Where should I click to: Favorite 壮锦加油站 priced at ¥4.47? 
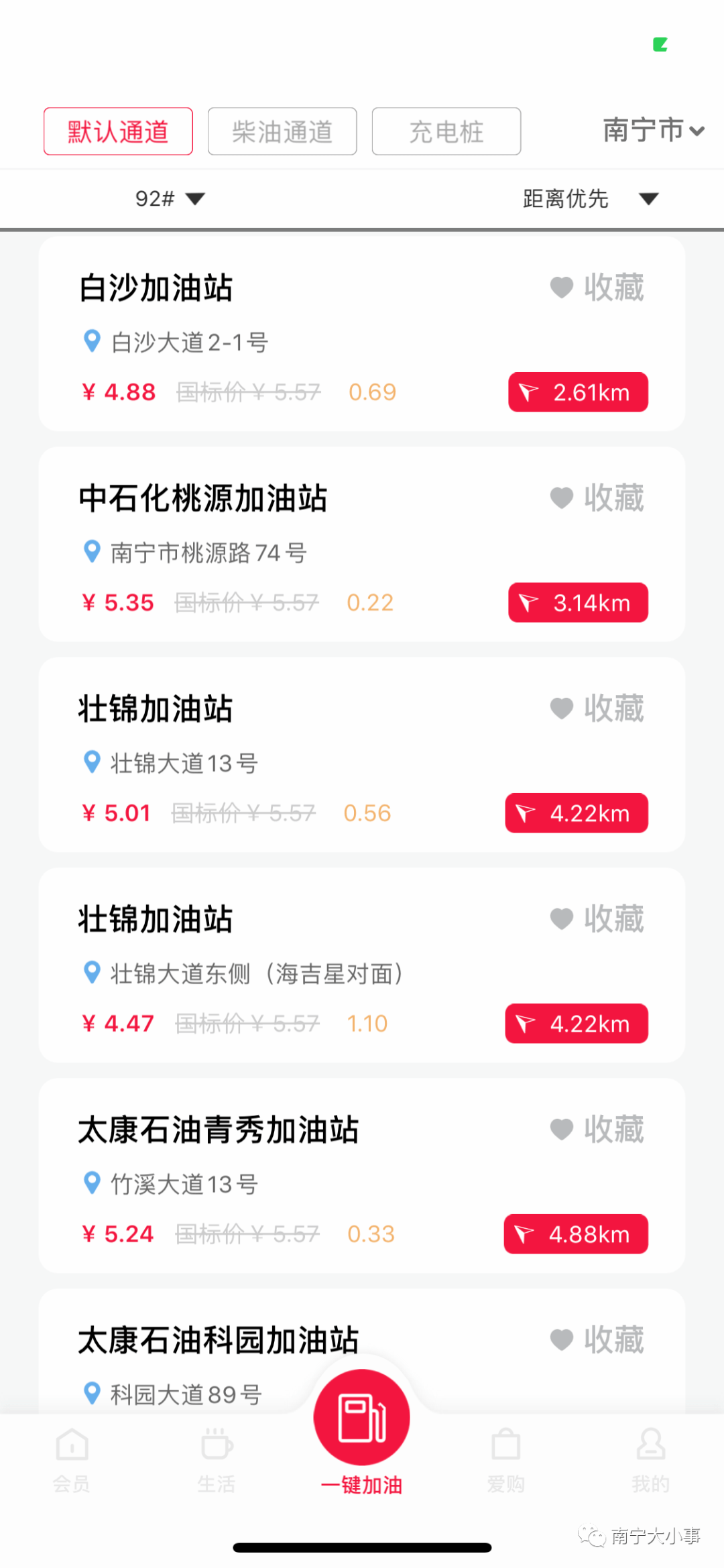[597, 919]
